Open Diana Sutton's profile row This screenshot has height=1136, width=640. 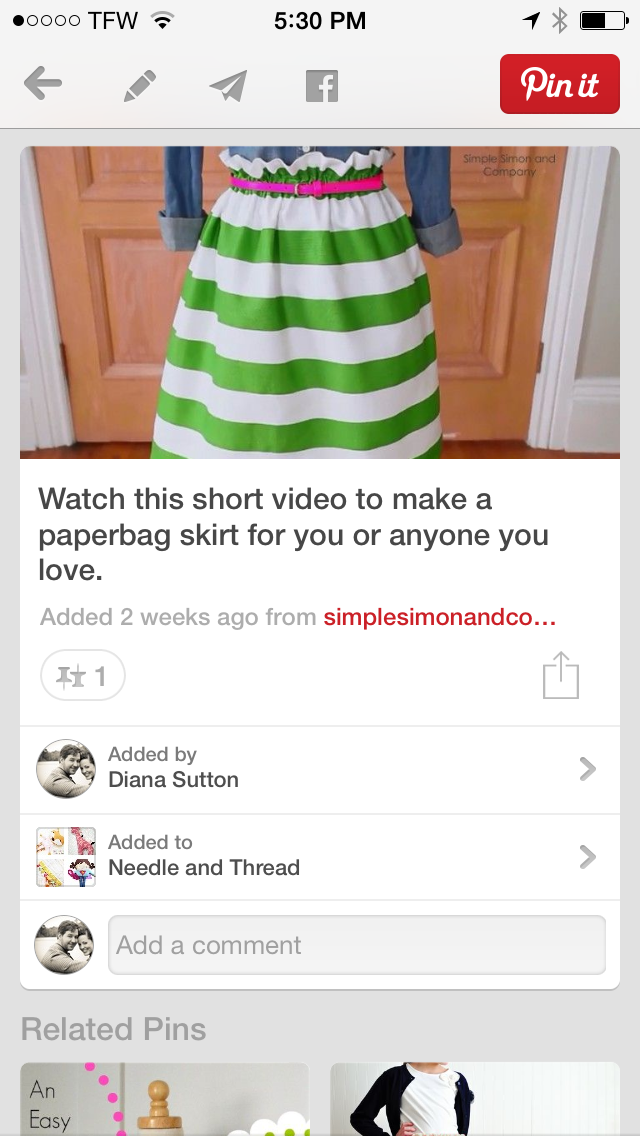click(320, 769)
